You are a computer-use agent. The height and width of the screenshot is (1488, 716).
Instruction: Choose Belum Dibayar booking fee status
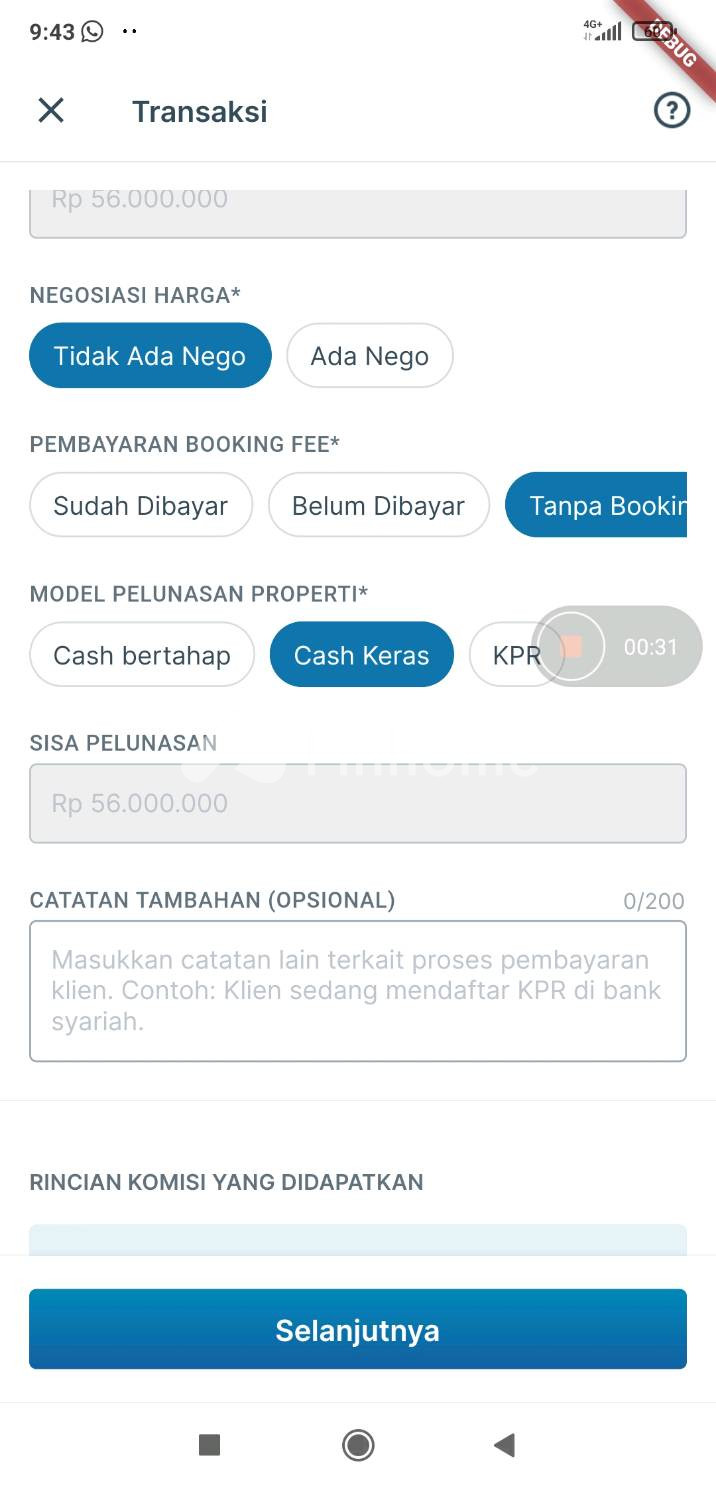pyautogui.click(x=378, y=505)
